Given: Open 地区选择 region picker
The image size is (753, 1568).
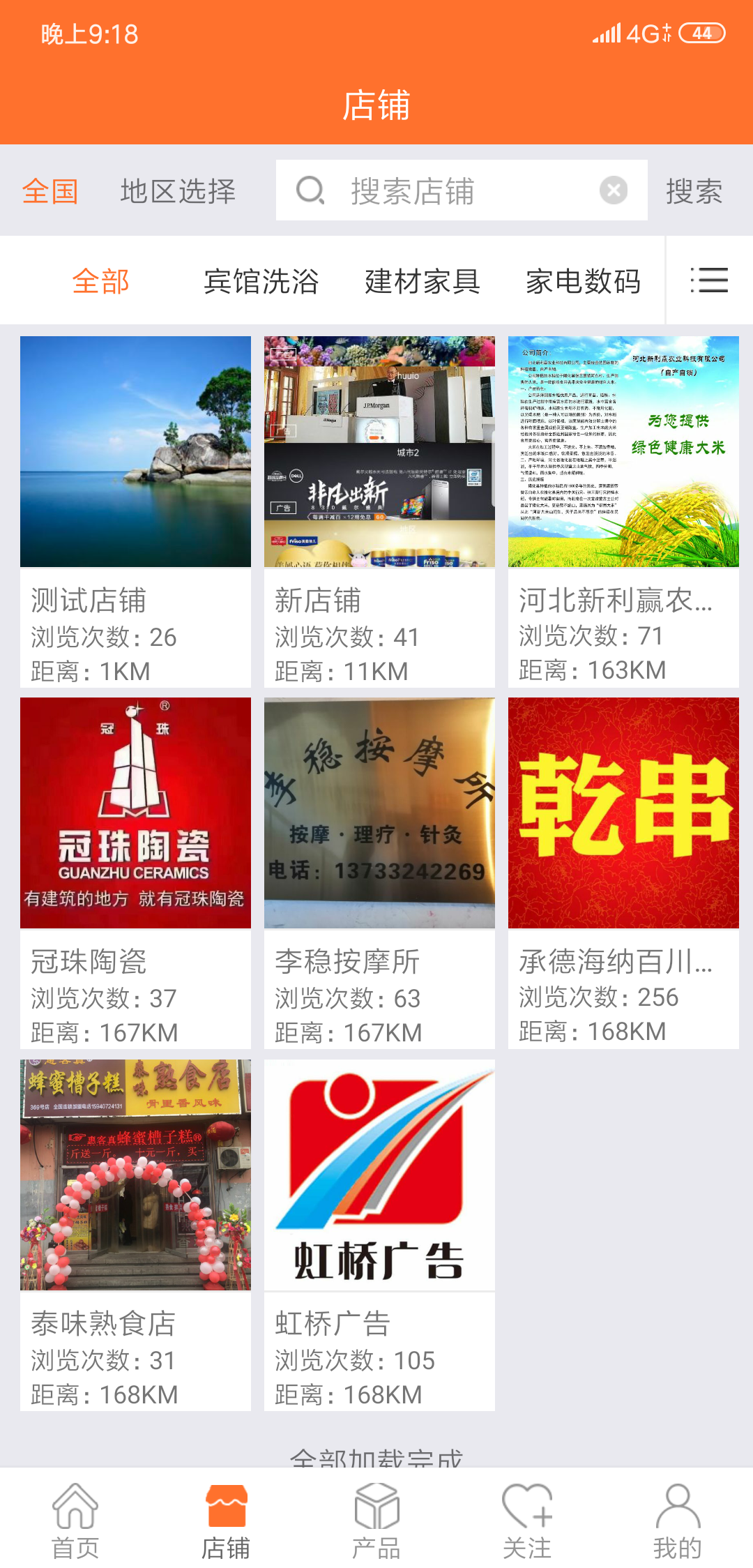Looking at the screenshot, I should click(178, 191).
